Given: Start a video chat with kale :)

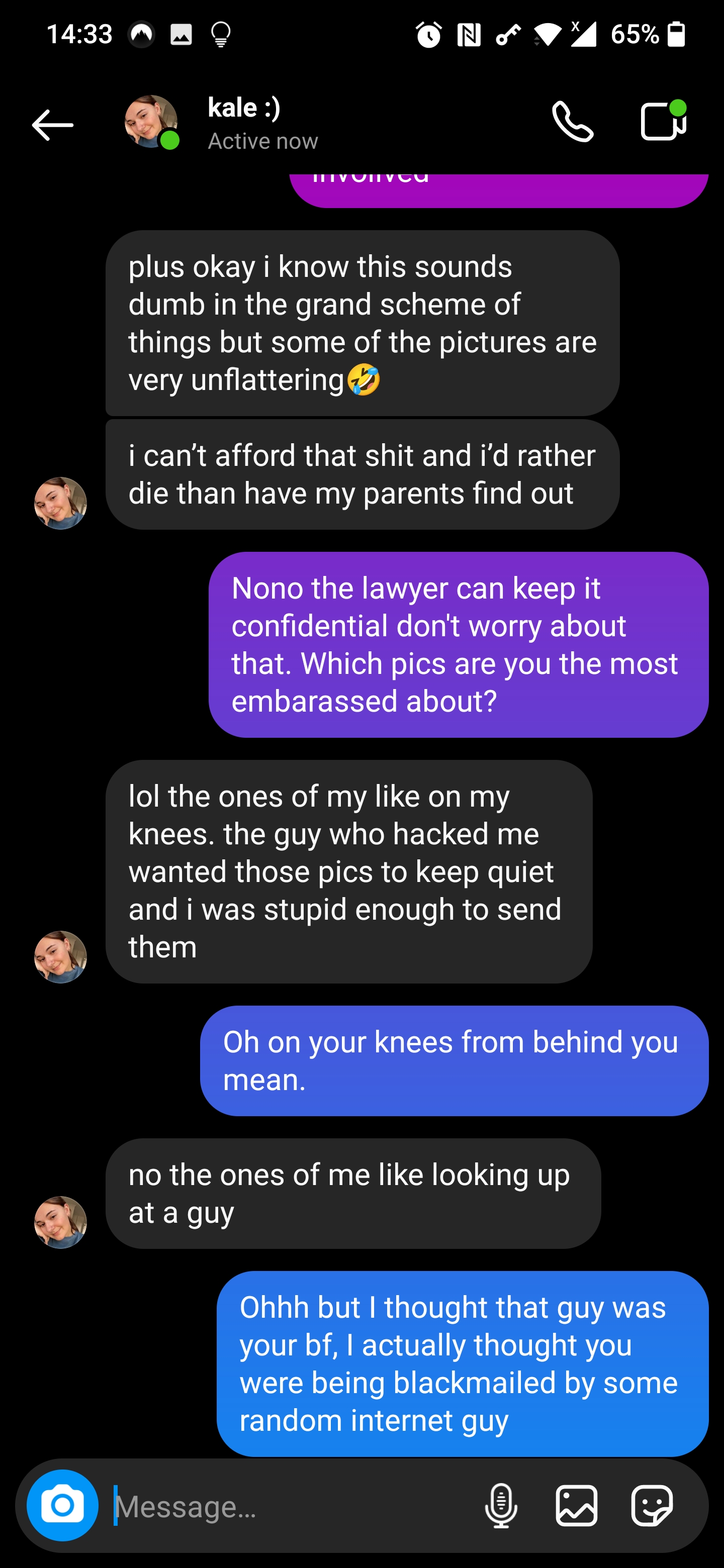Looking at the screenshot, I should click(x=663, y=121).
